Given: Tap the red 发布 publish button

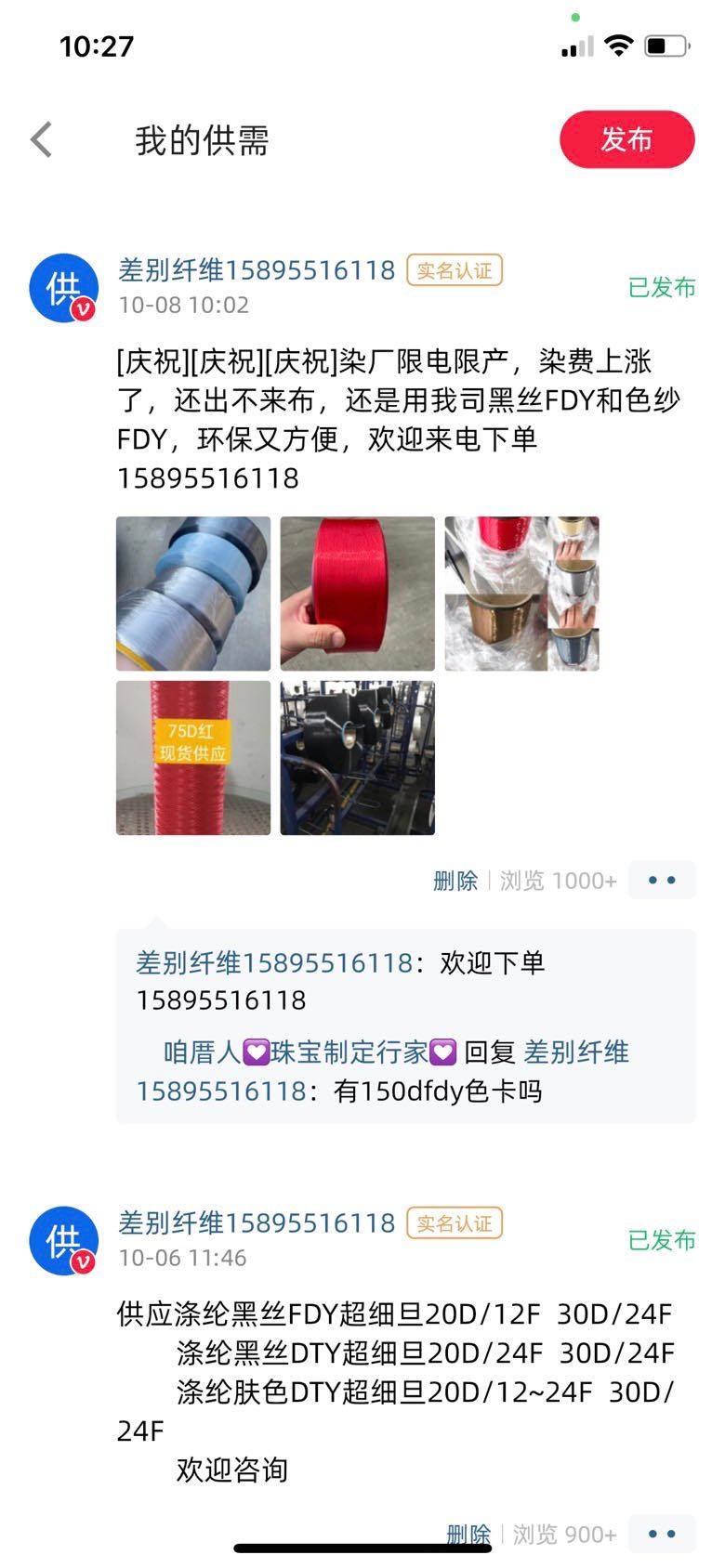Looking at the screenshot, I should tap(626, 140).
